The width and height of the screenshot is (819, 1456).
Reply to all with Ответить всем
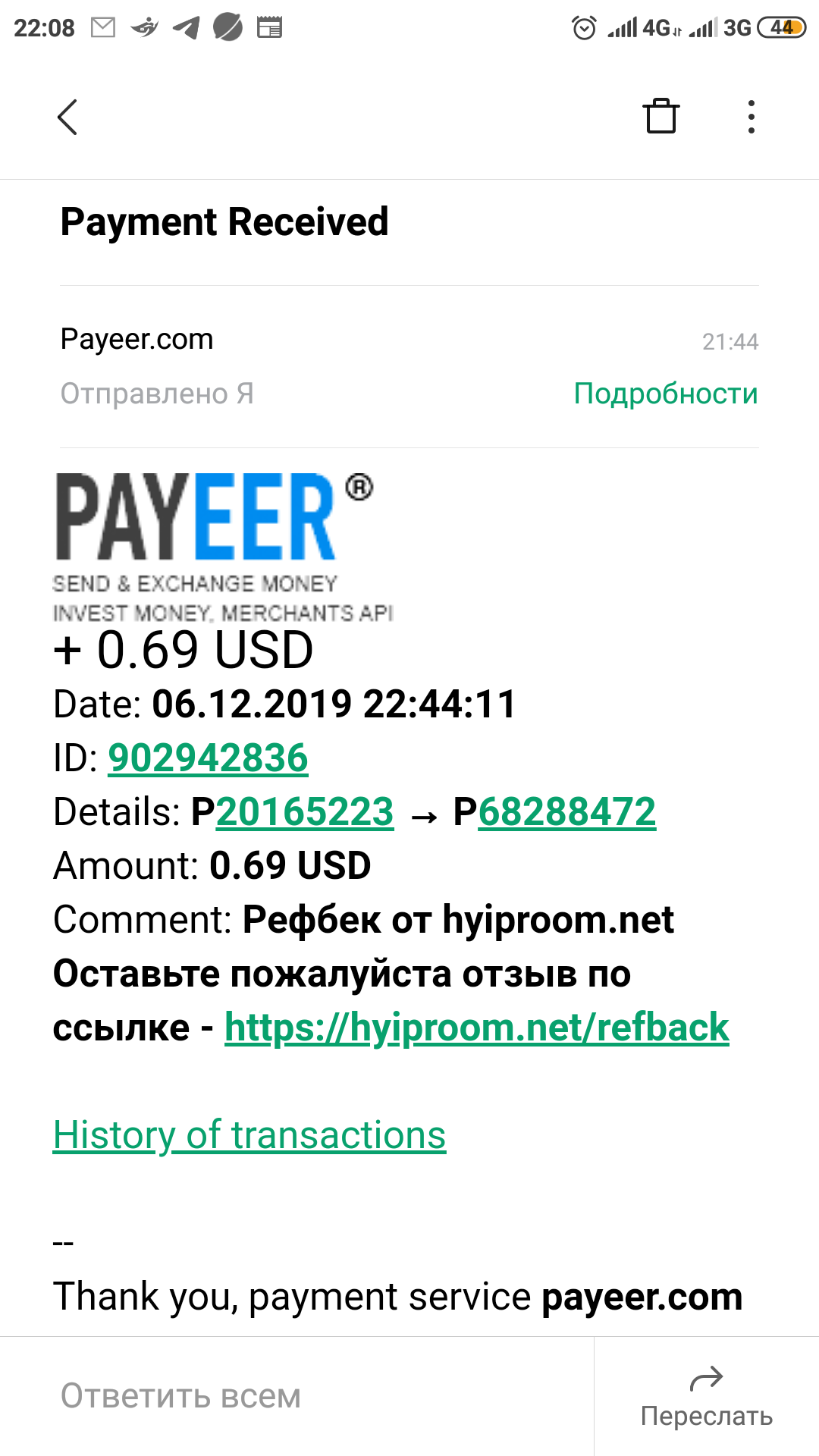point(181,1395)
